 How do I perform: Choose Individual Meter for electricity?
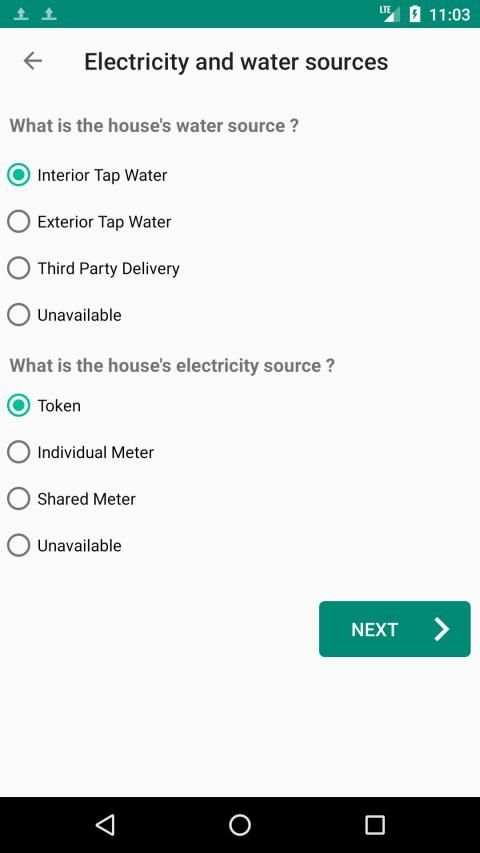point(81,453)
